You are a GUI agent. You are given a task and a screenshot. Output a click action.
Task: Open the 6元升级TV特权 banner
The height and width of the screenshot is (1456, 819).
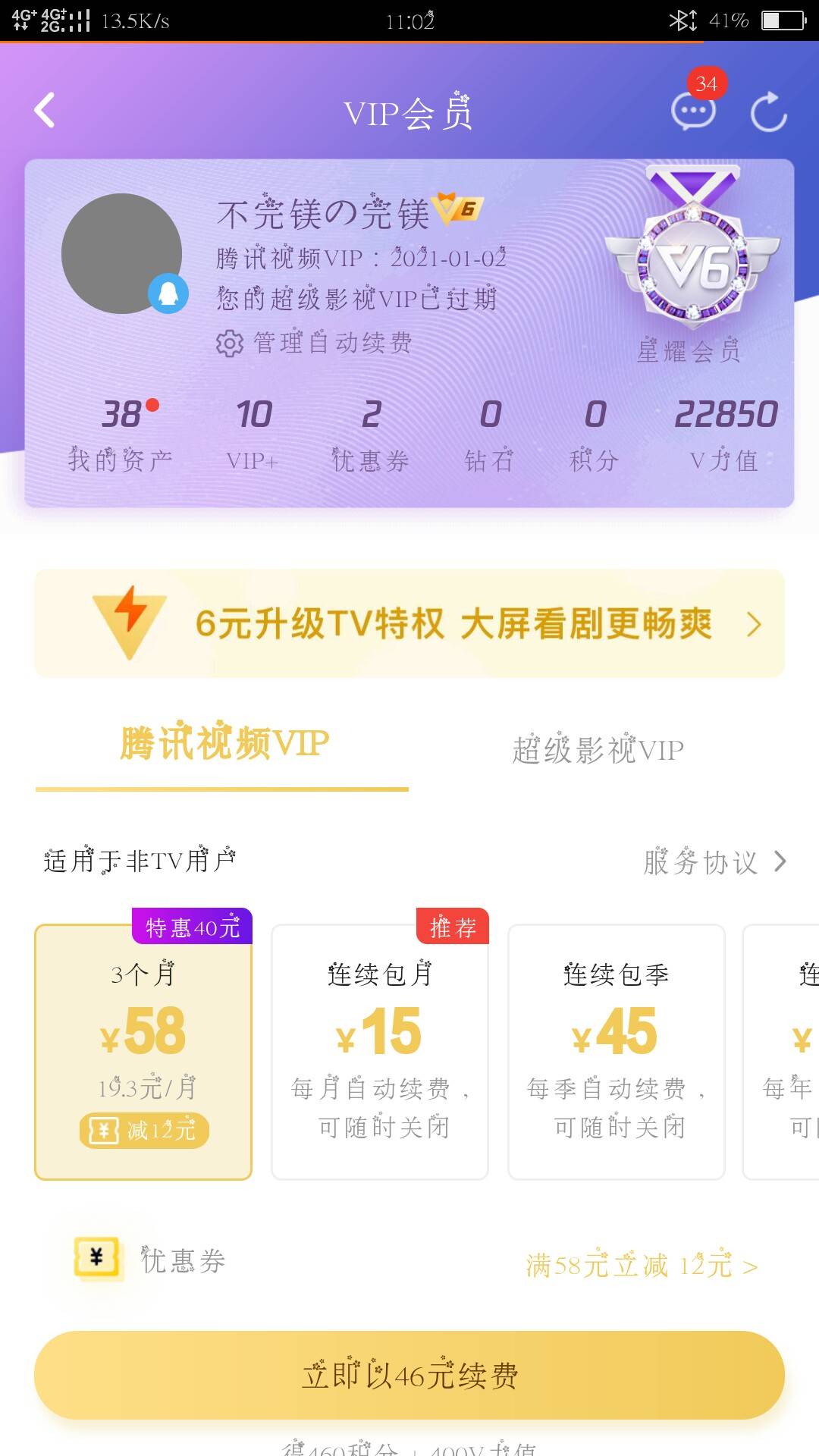(409, 623)
